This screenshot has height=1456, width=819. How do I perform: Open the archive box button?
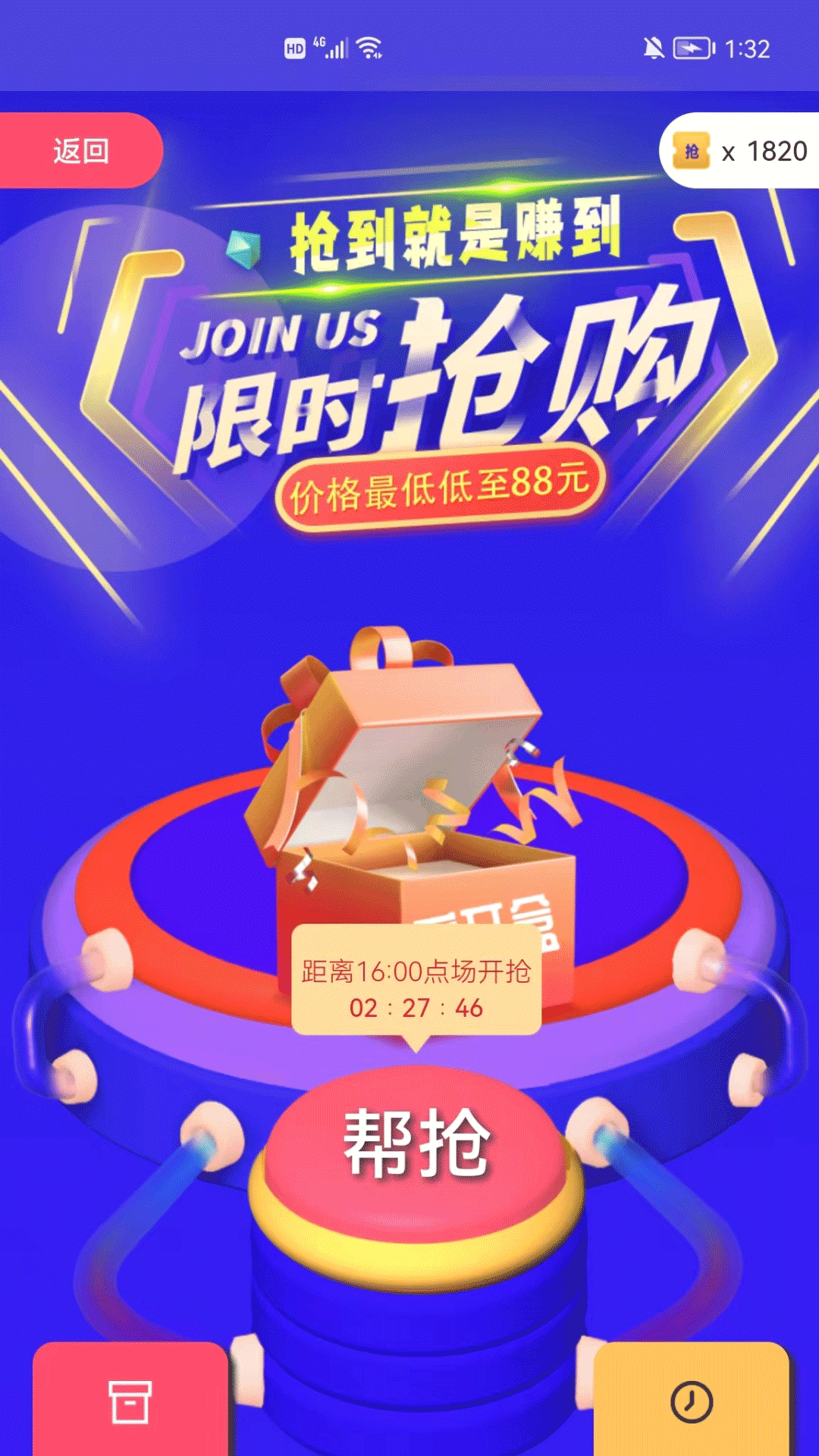130,1401
